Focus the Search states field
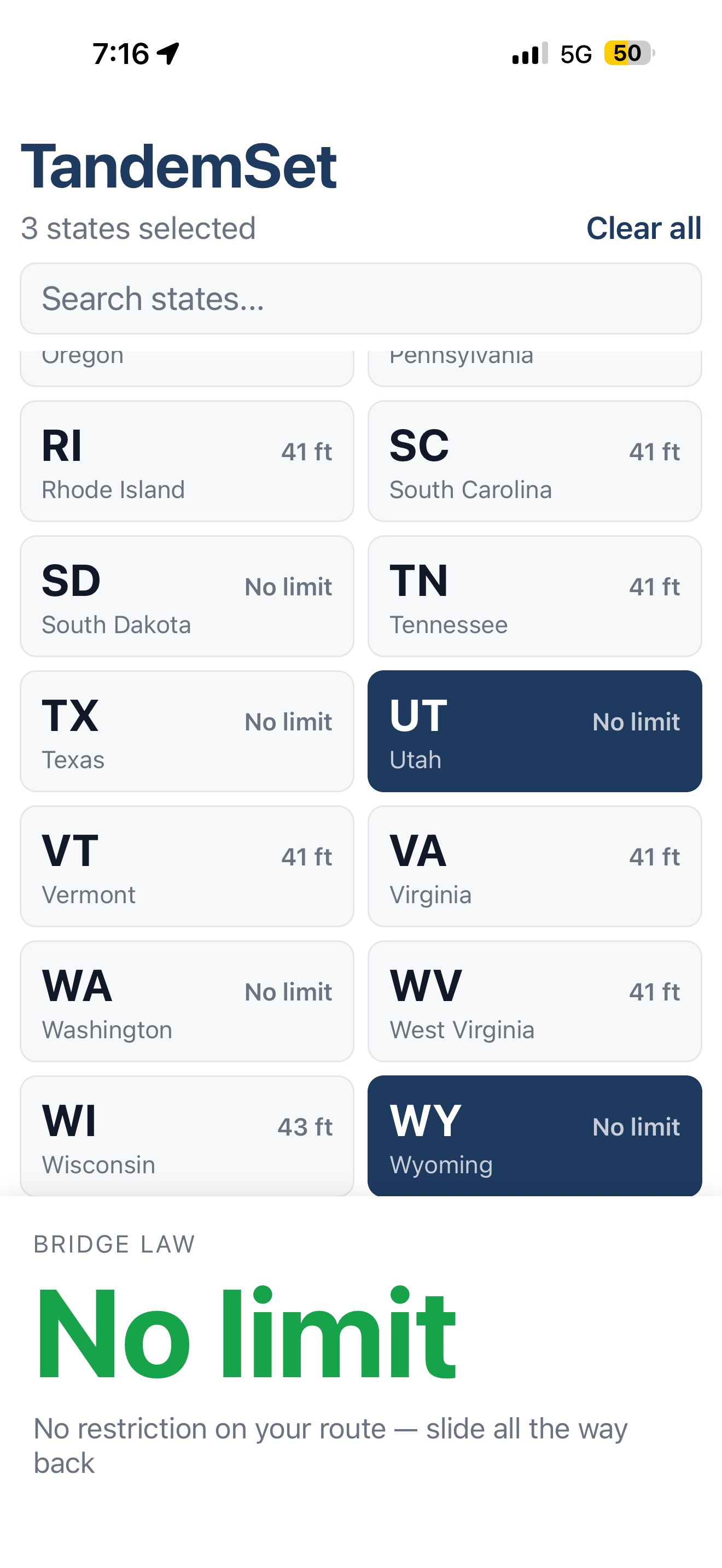Viewport: 722px width, 1568px height. click(361, 299)
